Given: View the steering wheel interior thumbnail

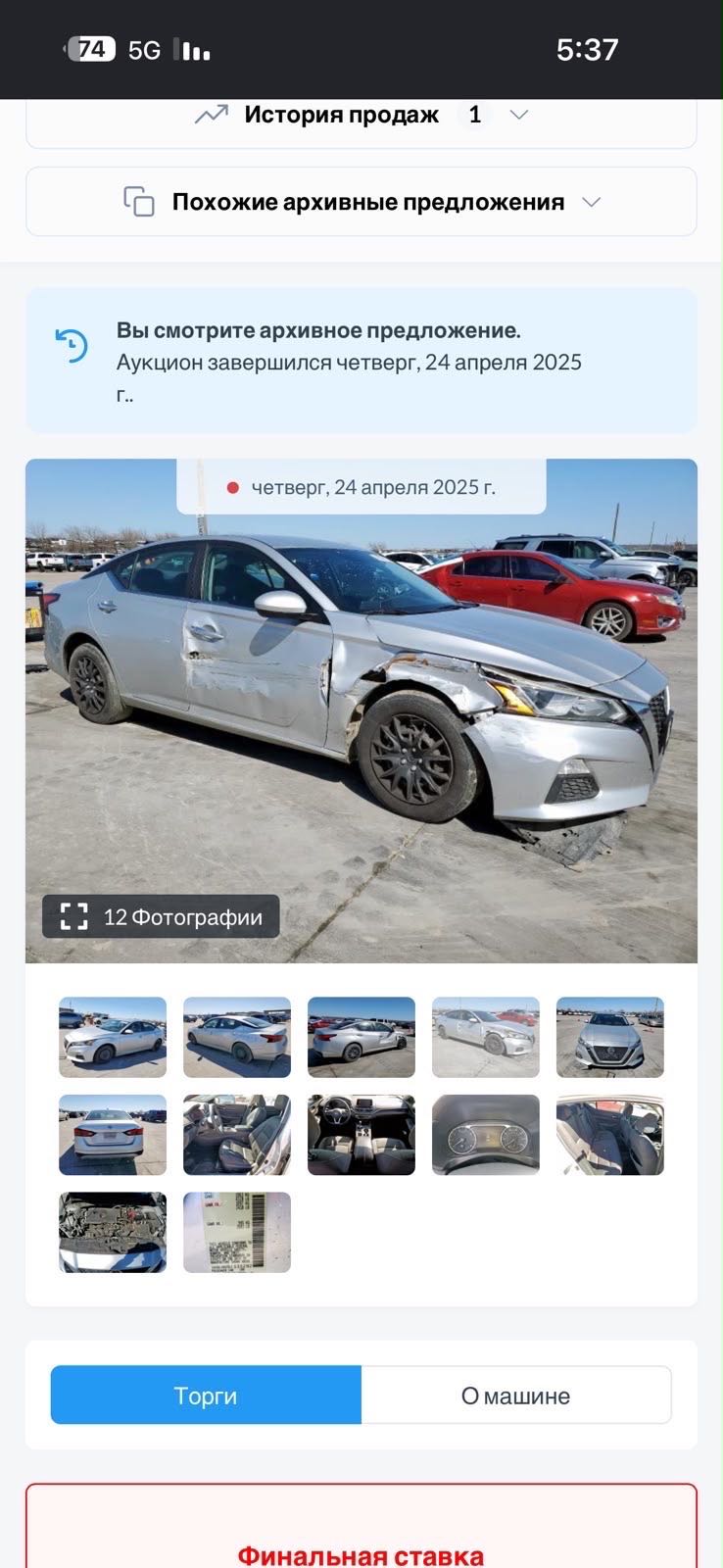Looking at the screenshot, I should 361,1135.
